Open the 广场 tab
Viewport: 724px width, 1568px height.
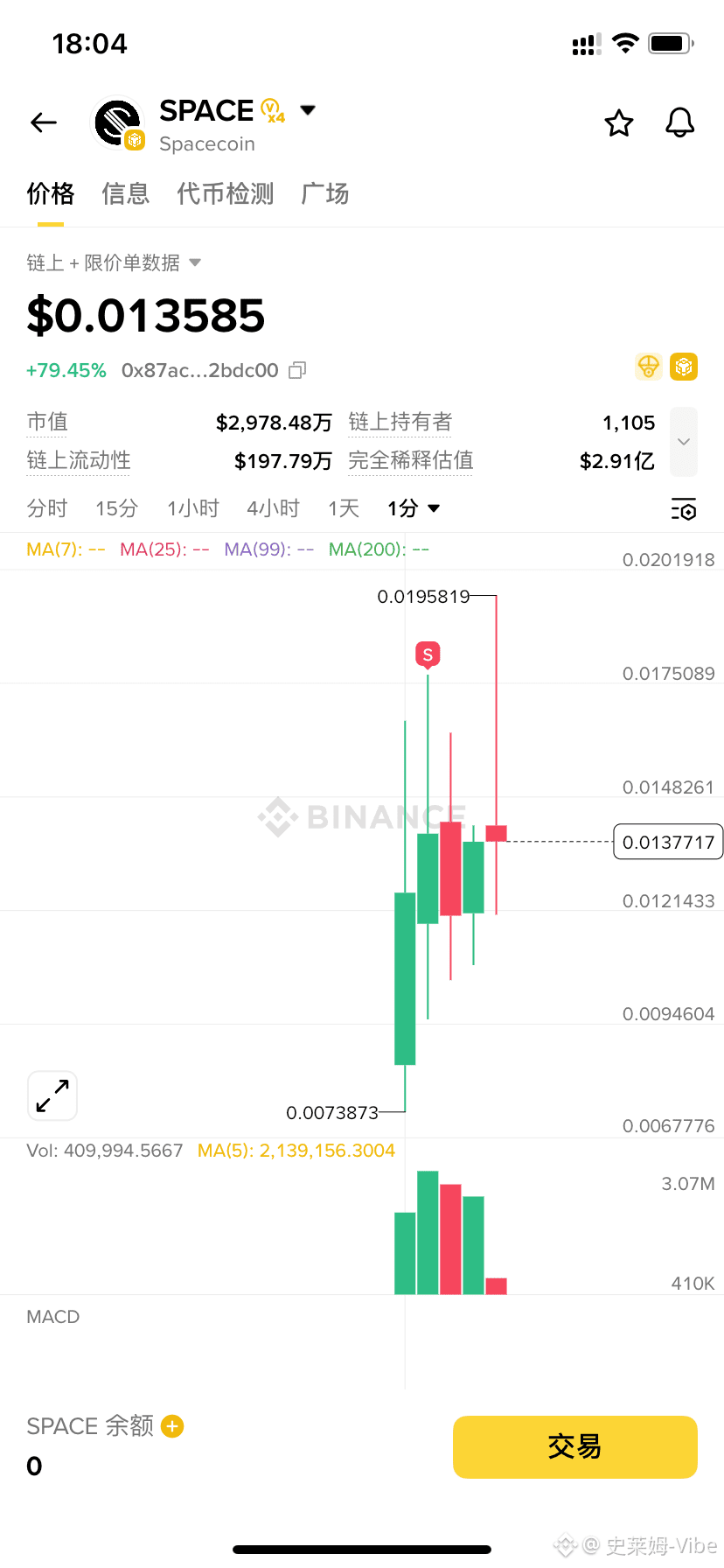(x=324, y=193)
